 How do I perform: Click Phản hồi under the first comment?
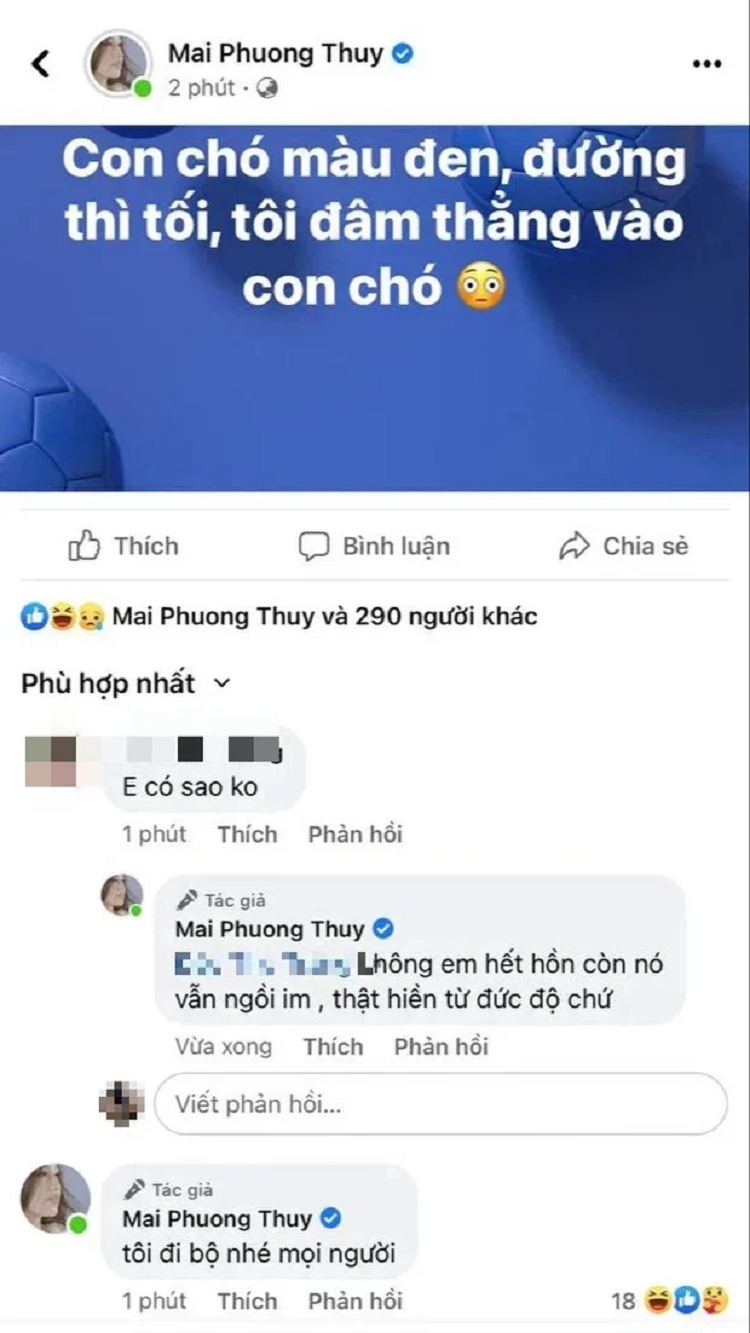click(x=355, y=834)
